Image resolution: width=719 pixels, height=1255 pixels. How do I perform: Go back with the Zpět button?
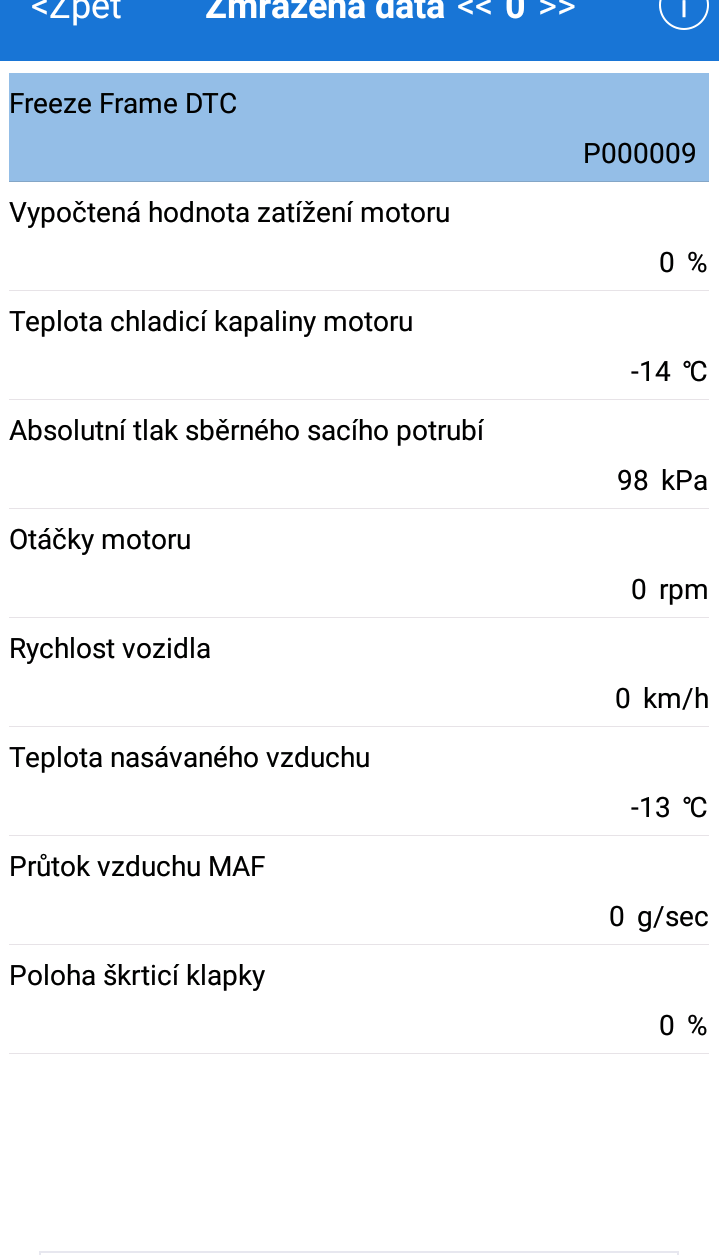coord(76,10)
